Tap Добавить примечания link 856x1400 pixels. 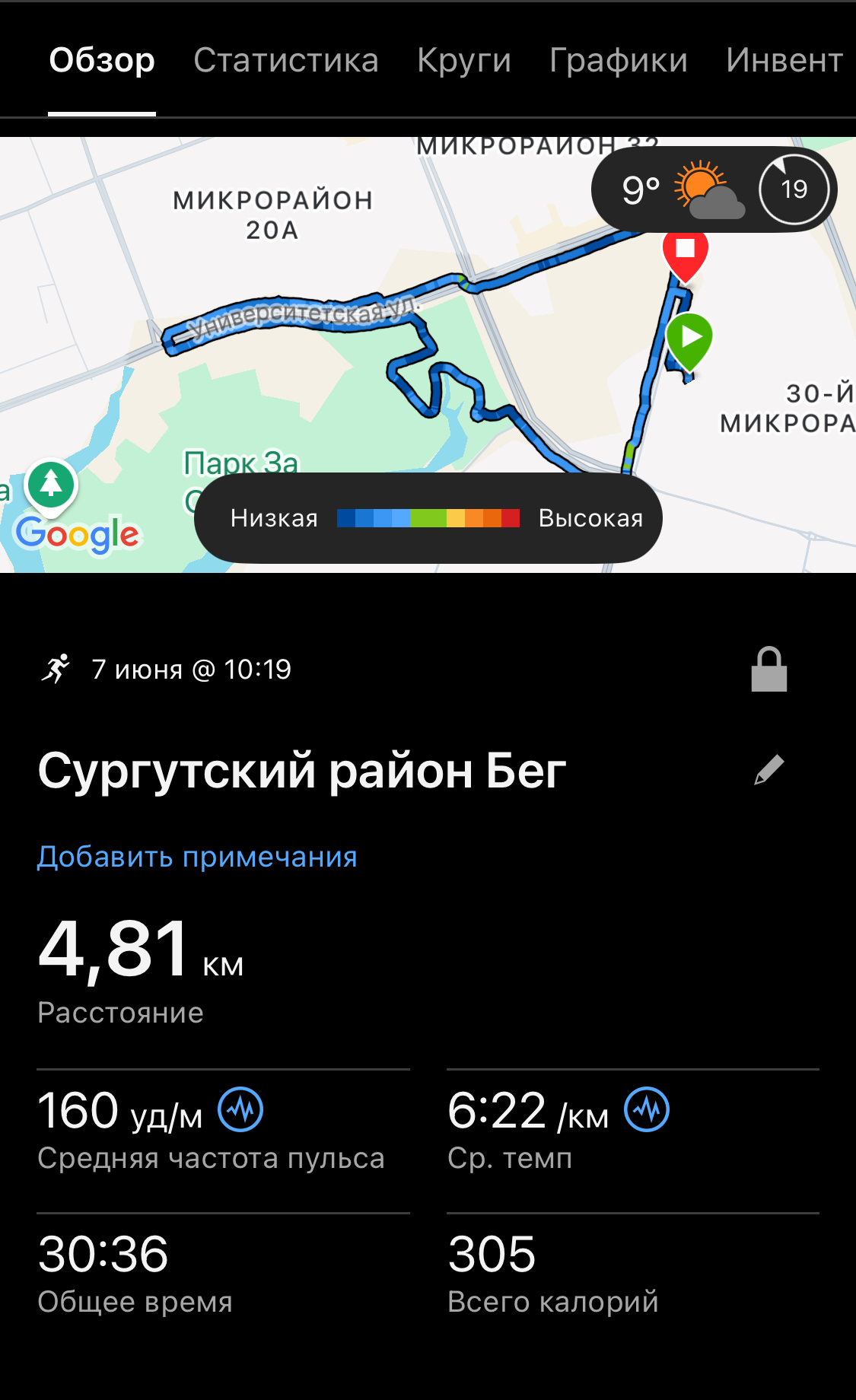[x=197, y=857]
